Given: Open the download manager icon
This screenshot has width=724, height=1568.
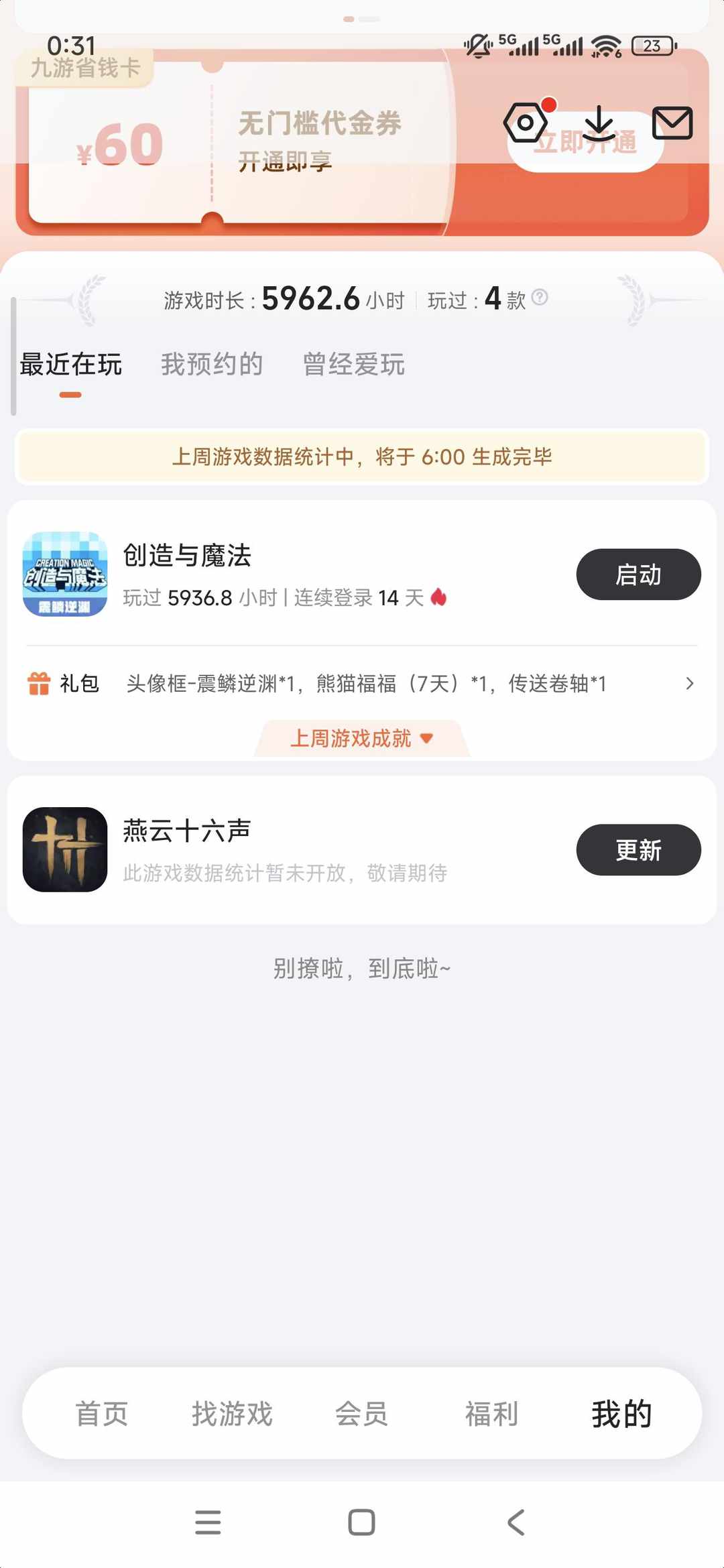Looking at the screenshot, I should point(599,124).
